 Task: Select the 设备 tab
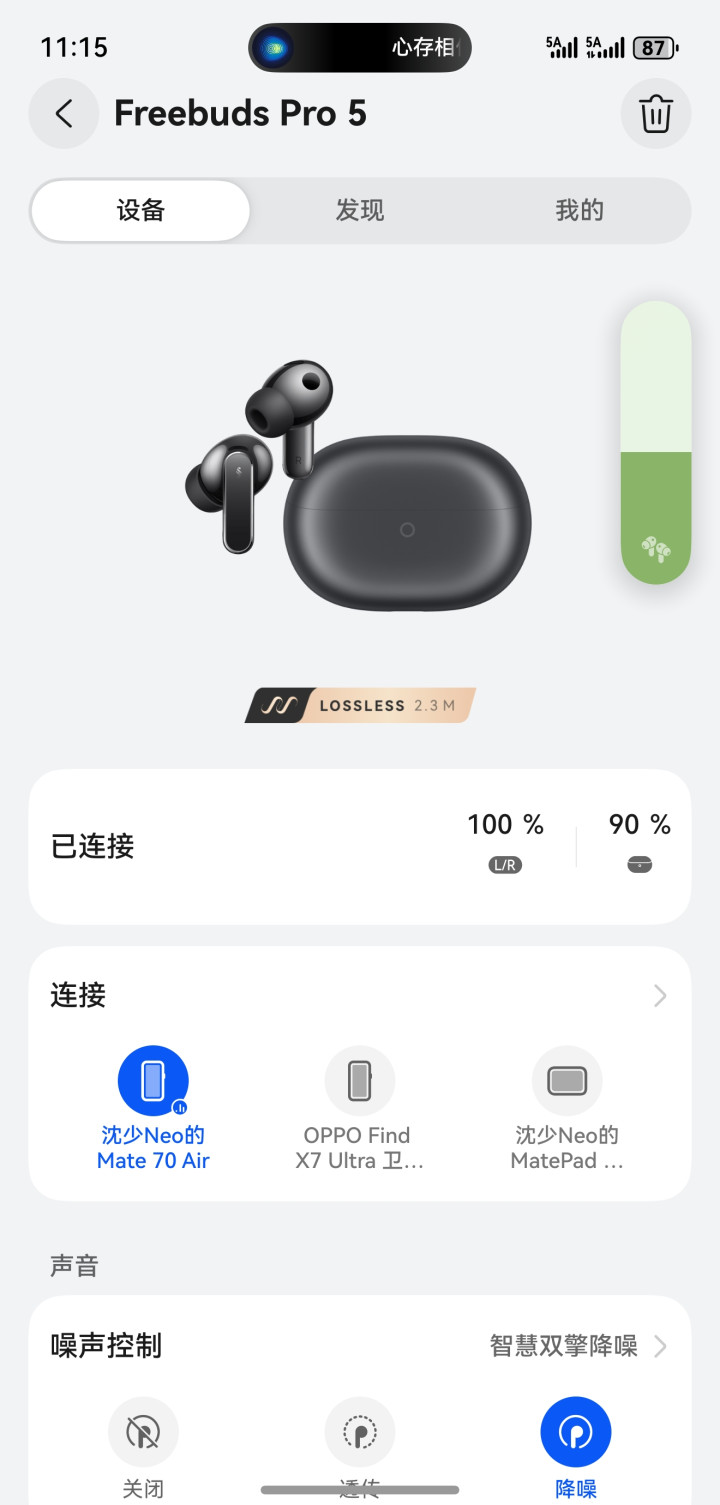tap(141, 211)
